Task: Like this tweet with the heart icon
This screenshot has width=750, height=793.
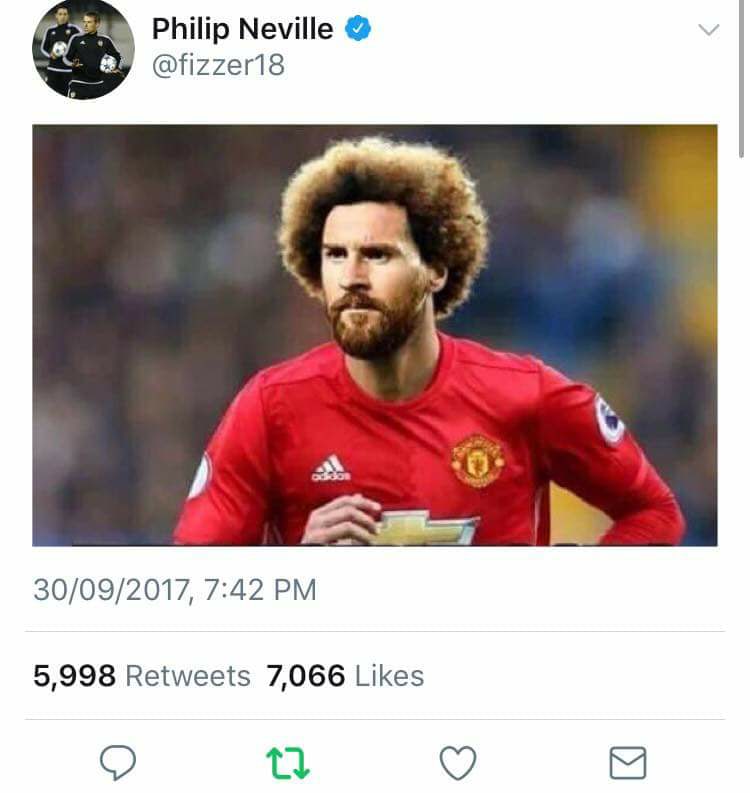Action: click(x=458, y=763)
